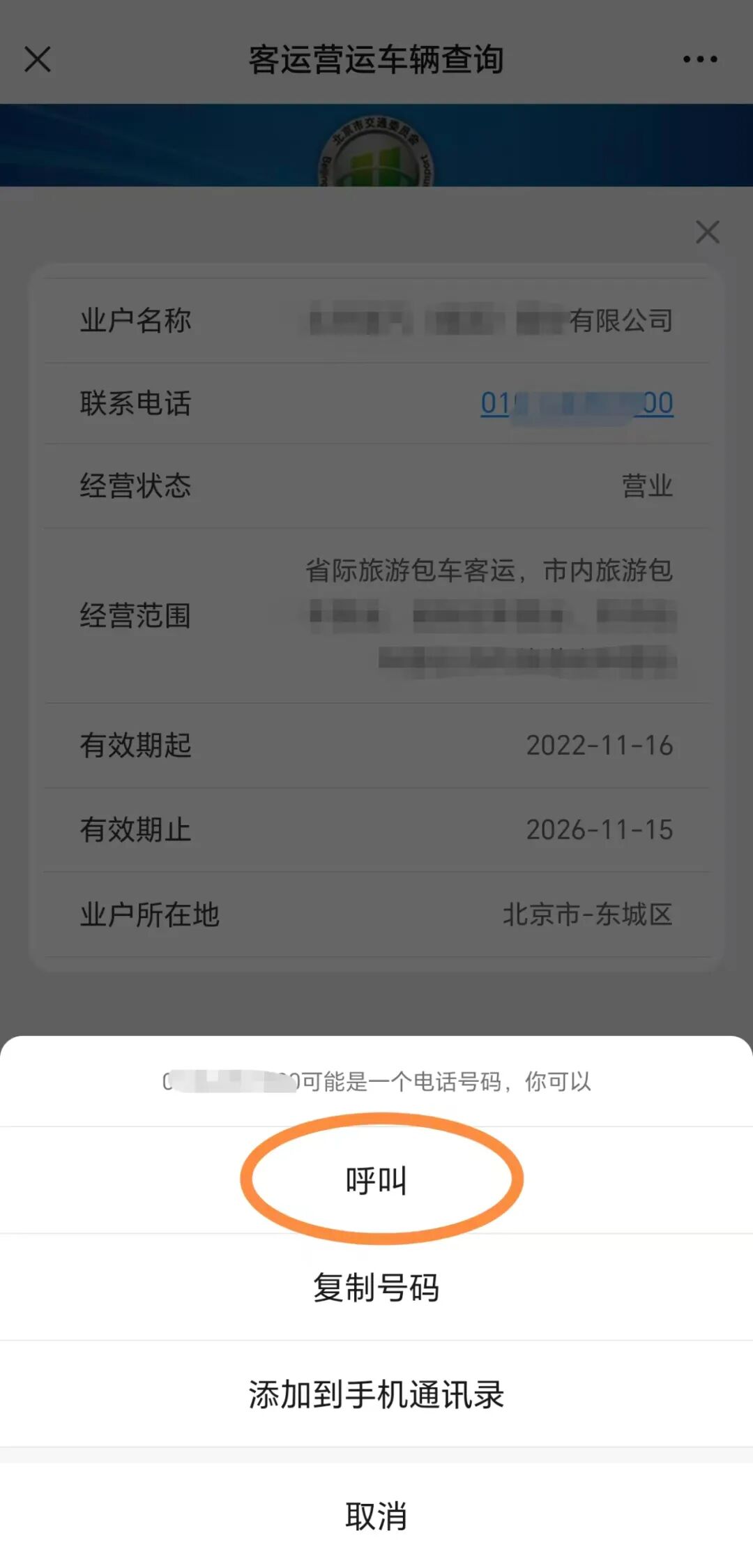Dismiss the sheet with 取消
753x1568 pixels.
click(x=376, y=1516)
